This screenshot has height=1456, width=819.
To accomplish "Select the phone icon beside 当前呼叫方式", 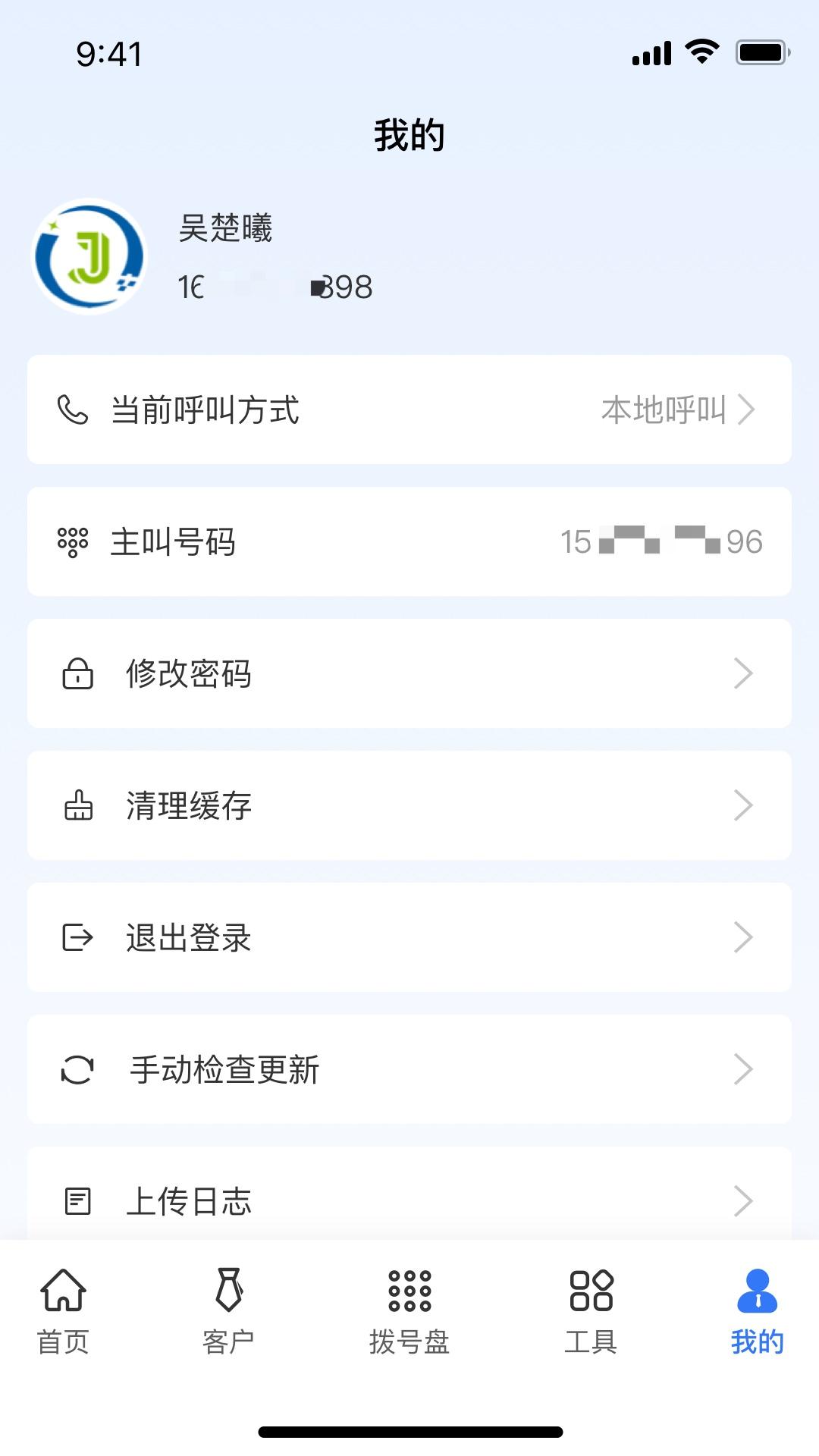I will [74, 409].
